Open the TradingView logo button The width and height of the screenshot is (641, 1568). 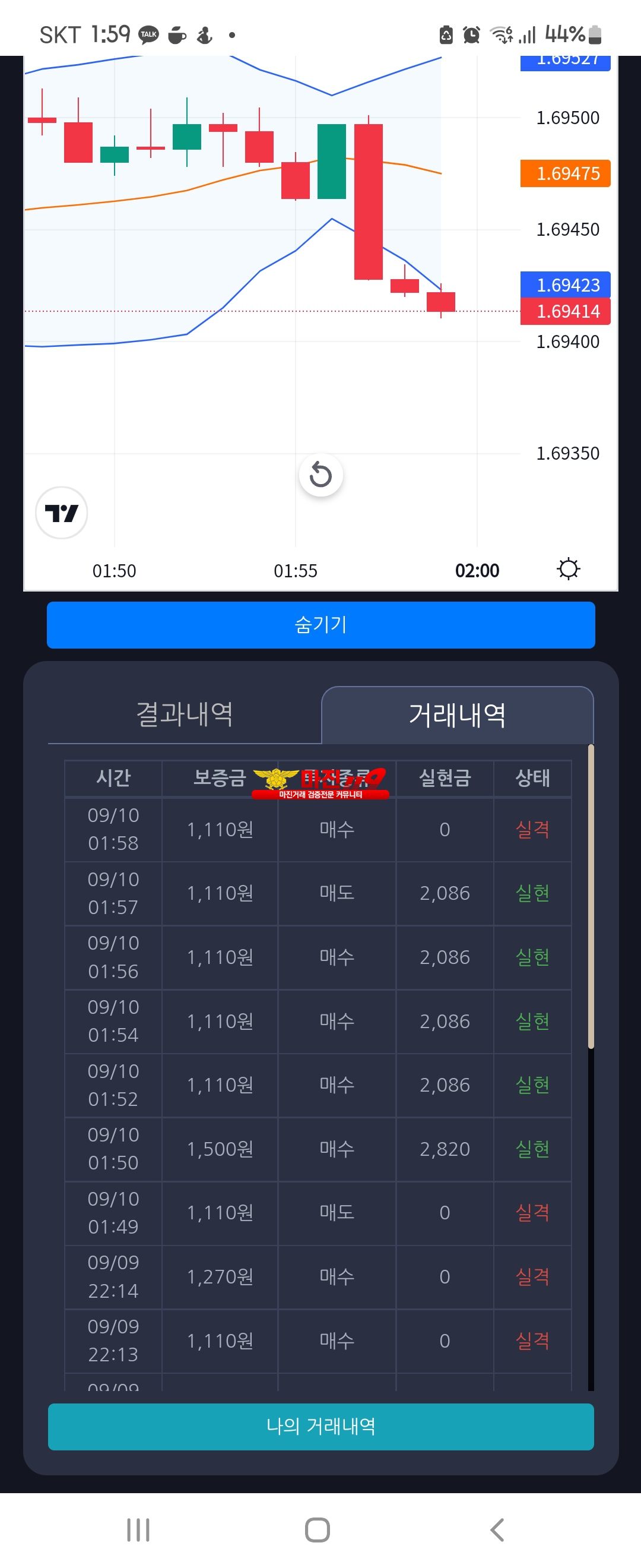click(x=61, y=513)
